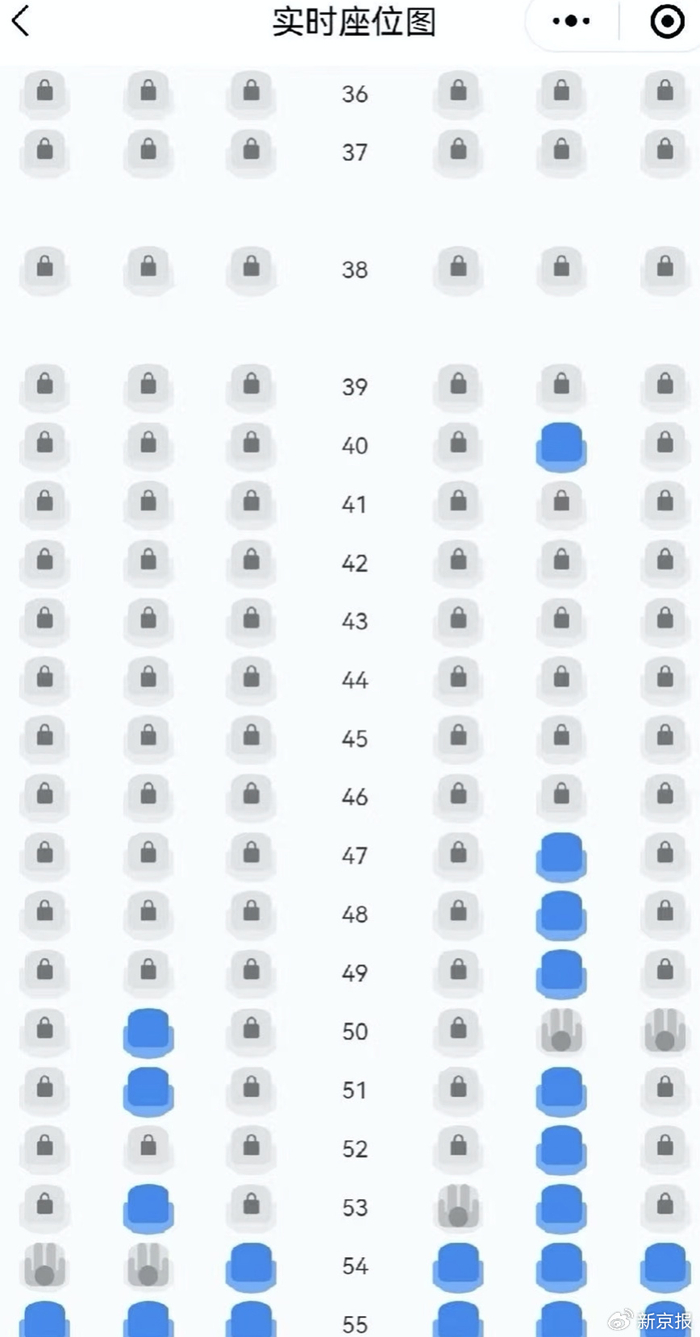Image resolution: width=700 pixels, height=1337 pixels.
Task: Select the blue seat in row 47
Action: (561, 856)
